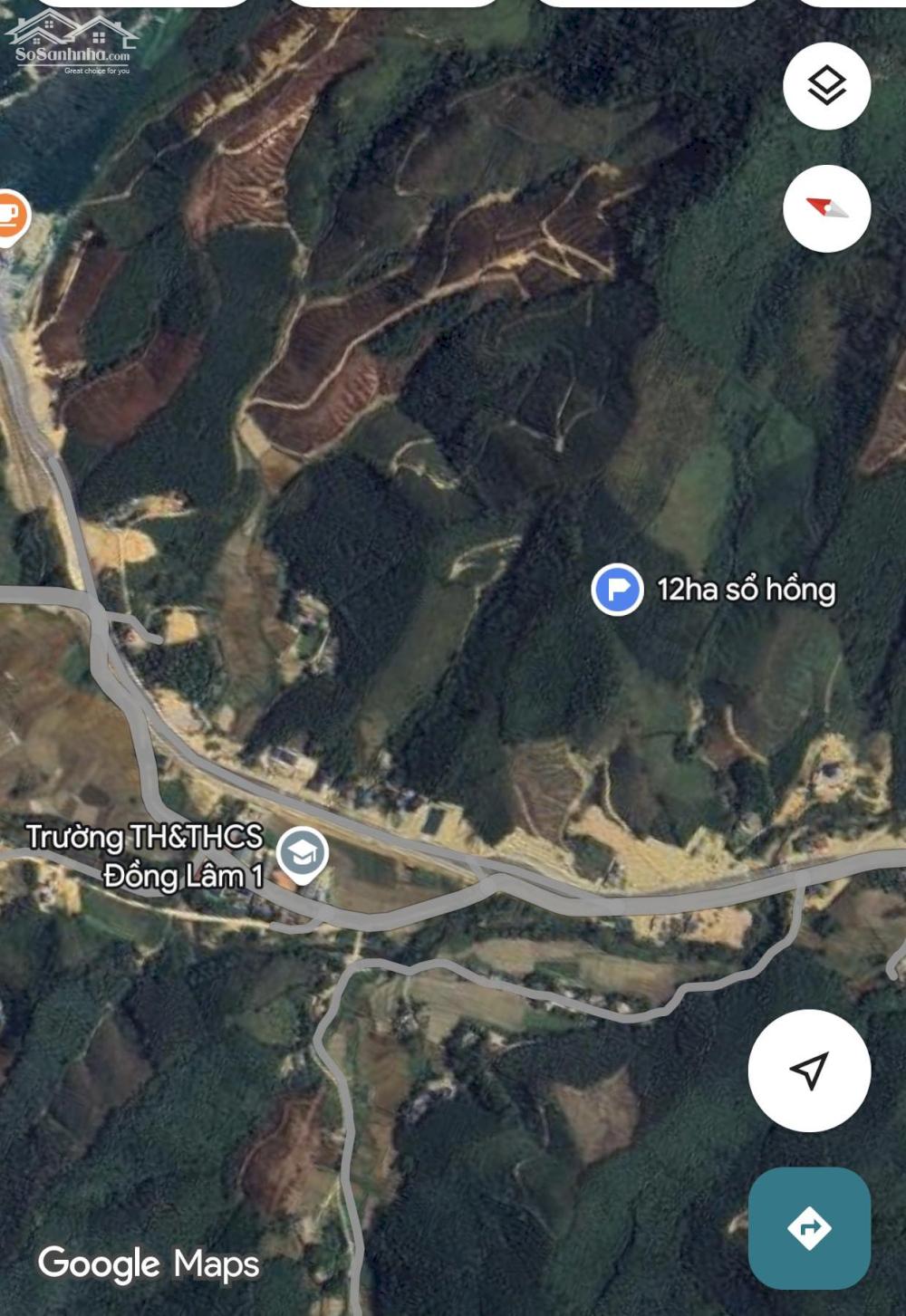Select the 12ha sổ hồng parking pin
This screenshot has width=906, height=1316.
click(x=618, y=589)
